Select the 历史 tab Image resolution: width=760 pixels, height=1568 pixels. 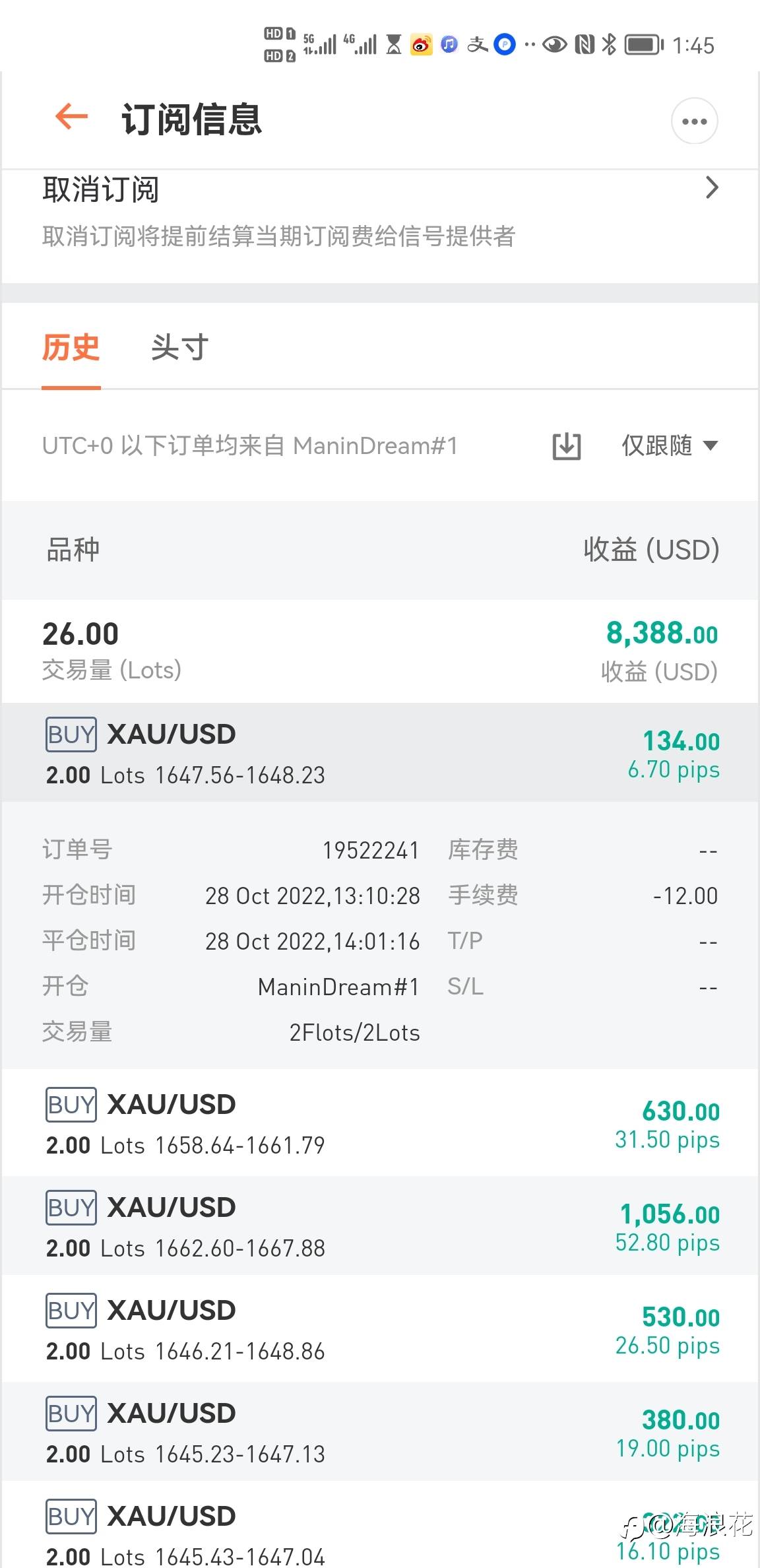click(x=71, y=347)
